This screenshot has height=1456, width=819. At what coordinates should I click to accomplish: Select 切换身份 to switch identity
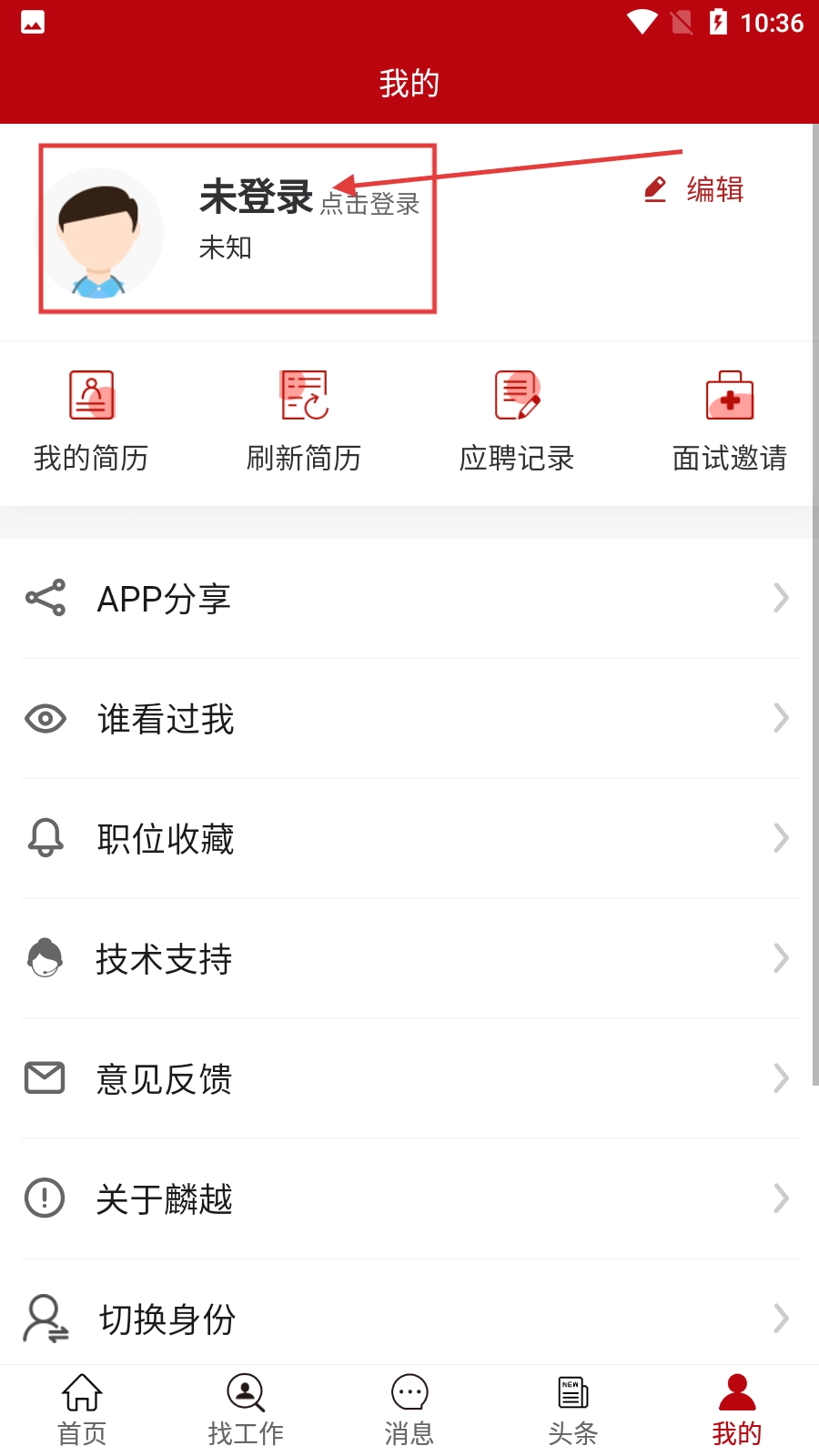[409, 1318]
